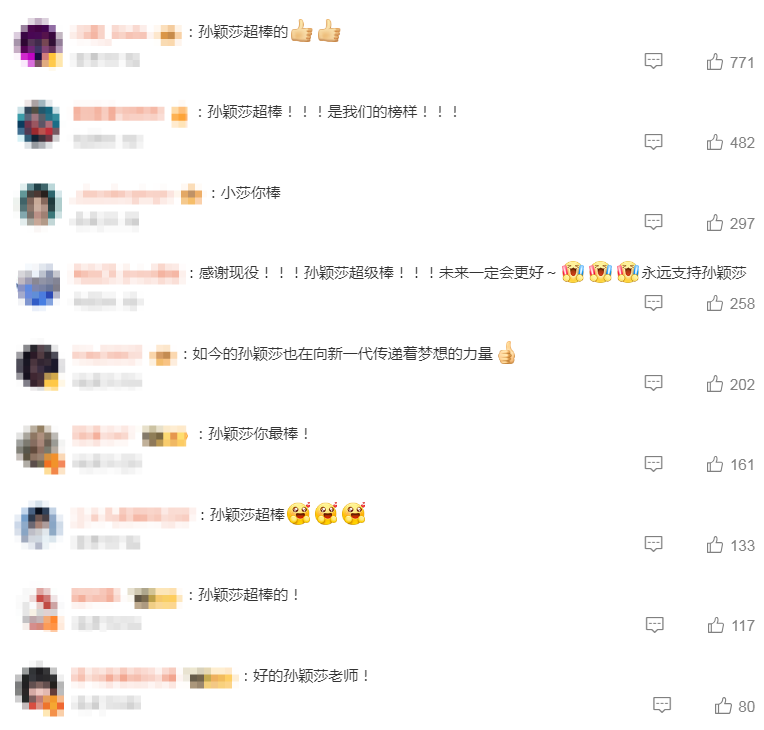764x730 pixels.
Task: Like the comment '孙颖莎你最棒！'
Action: pos(715,464)
